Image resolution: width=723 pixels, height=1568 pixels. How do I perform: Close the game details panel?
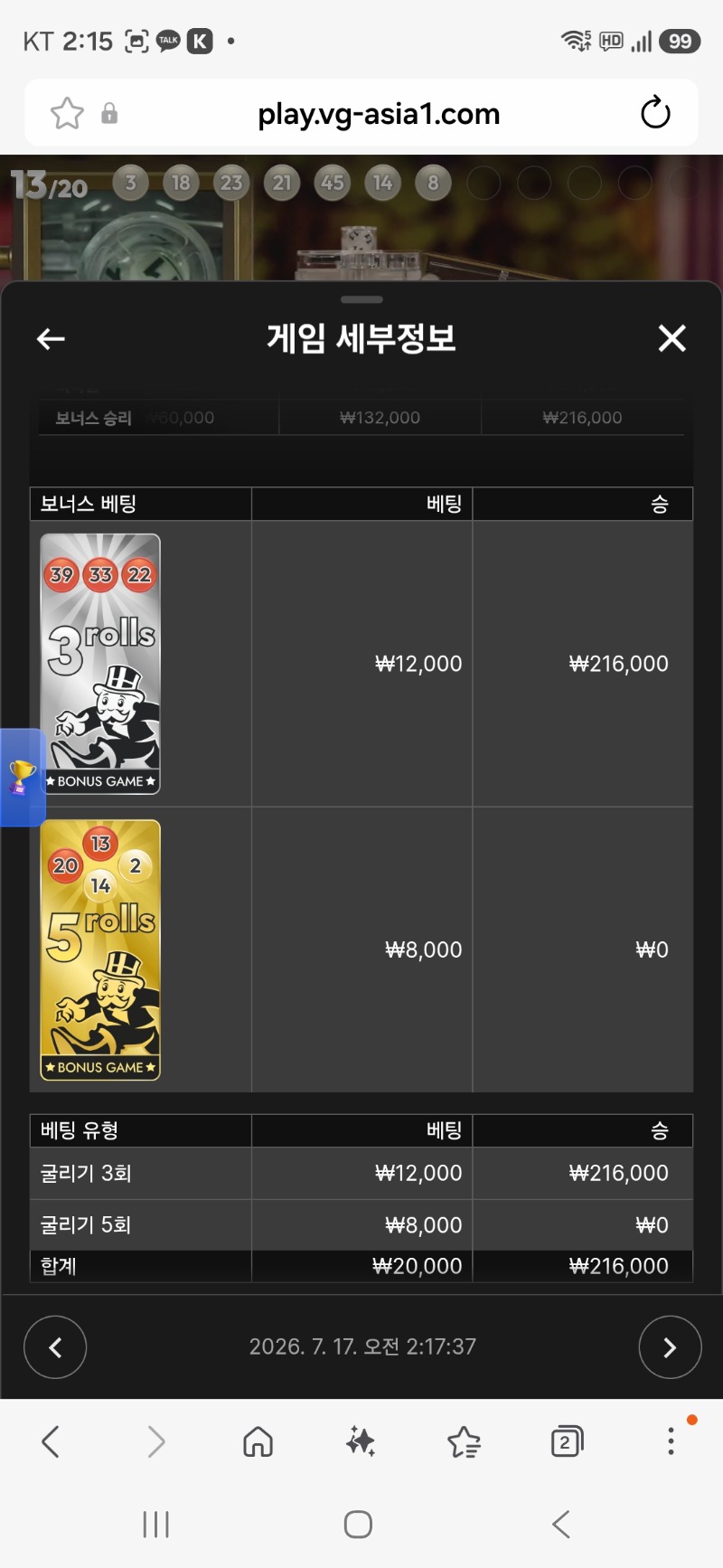pyautogui.click(x=671, y=338)
